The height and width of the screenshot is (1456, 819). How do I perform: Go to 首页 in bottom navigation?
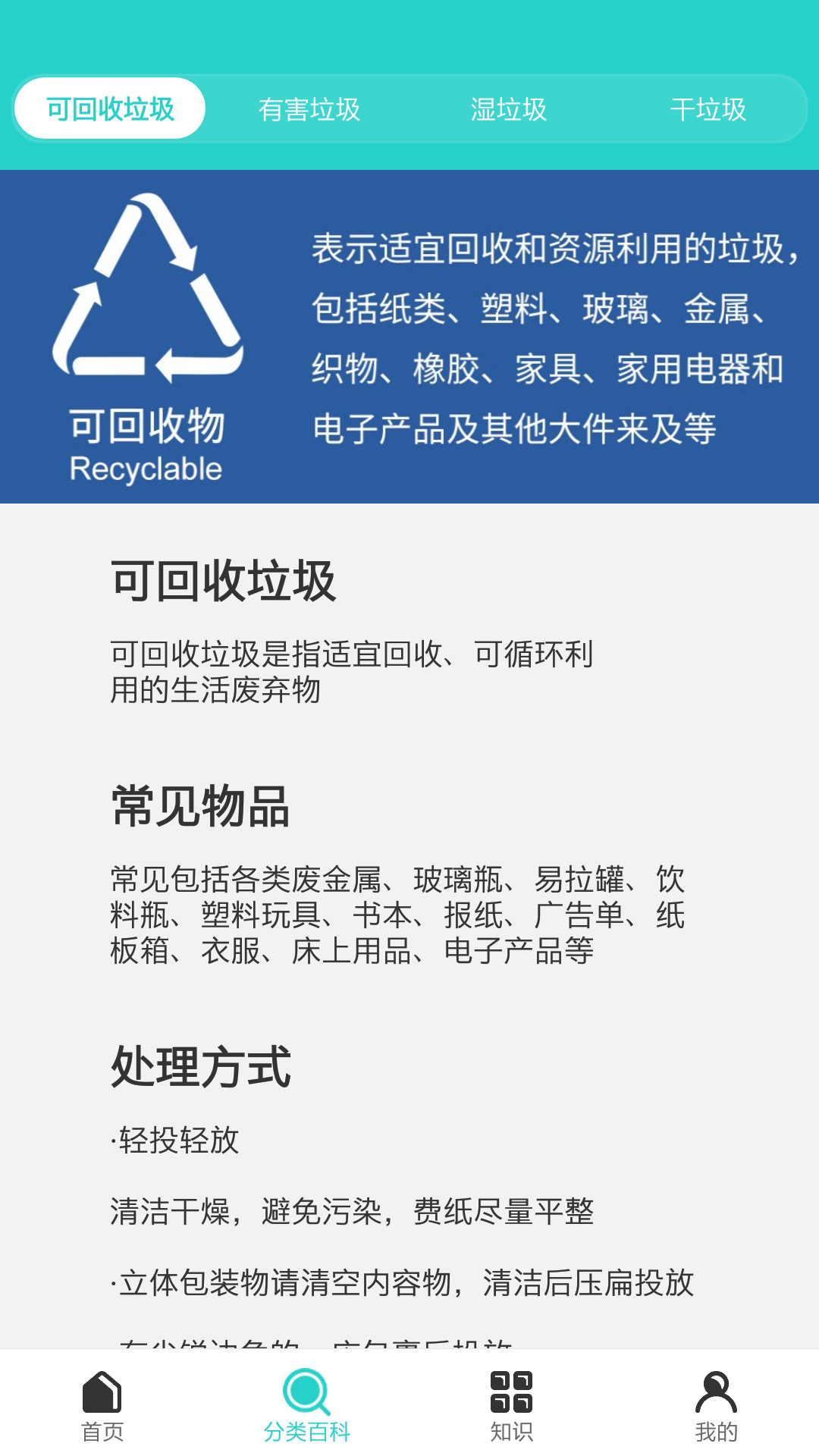102,1405
